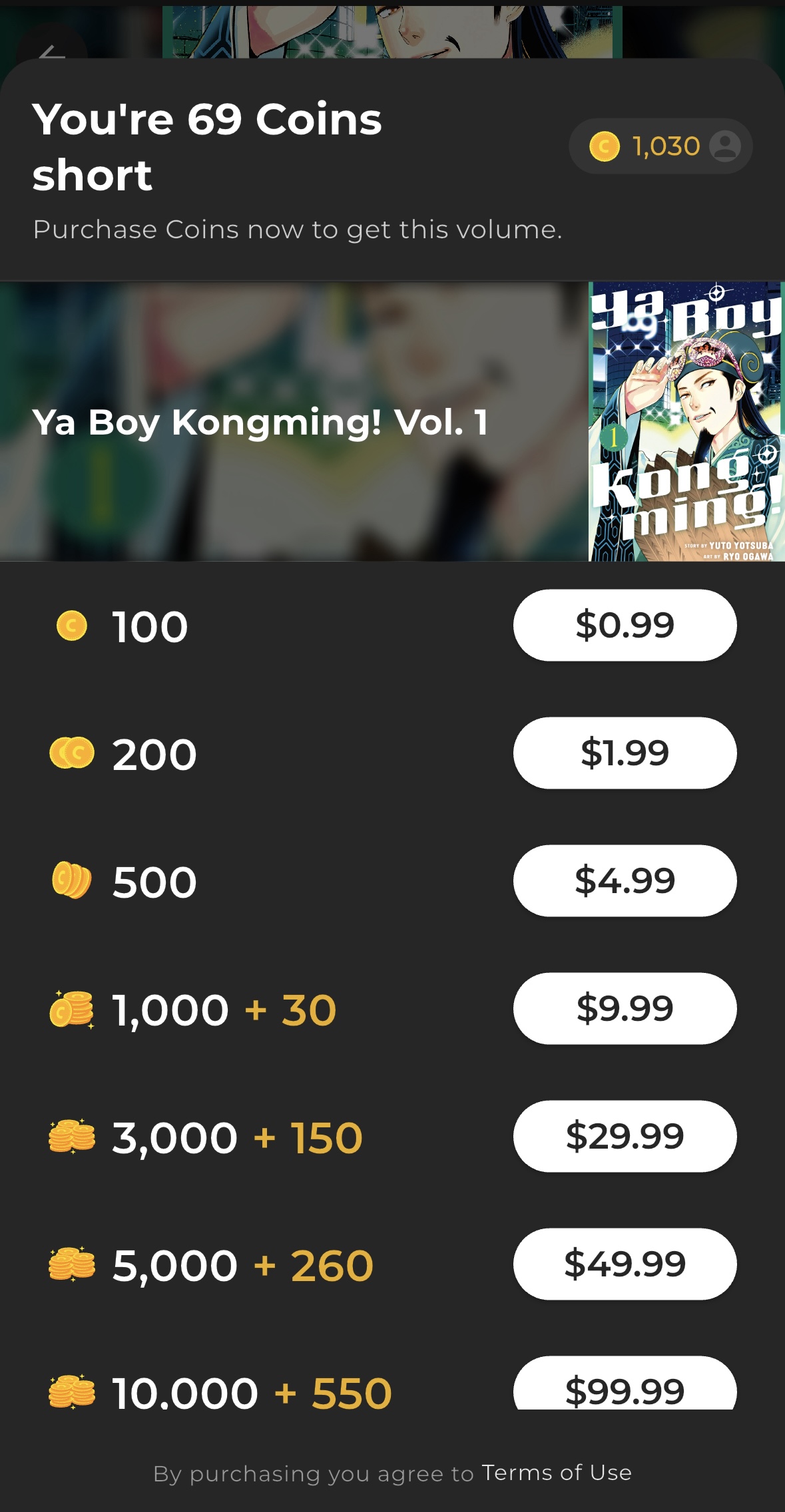Open the Terms of Use link
Viewport: 785px width, 1512px height.
tap(557, 1473)
